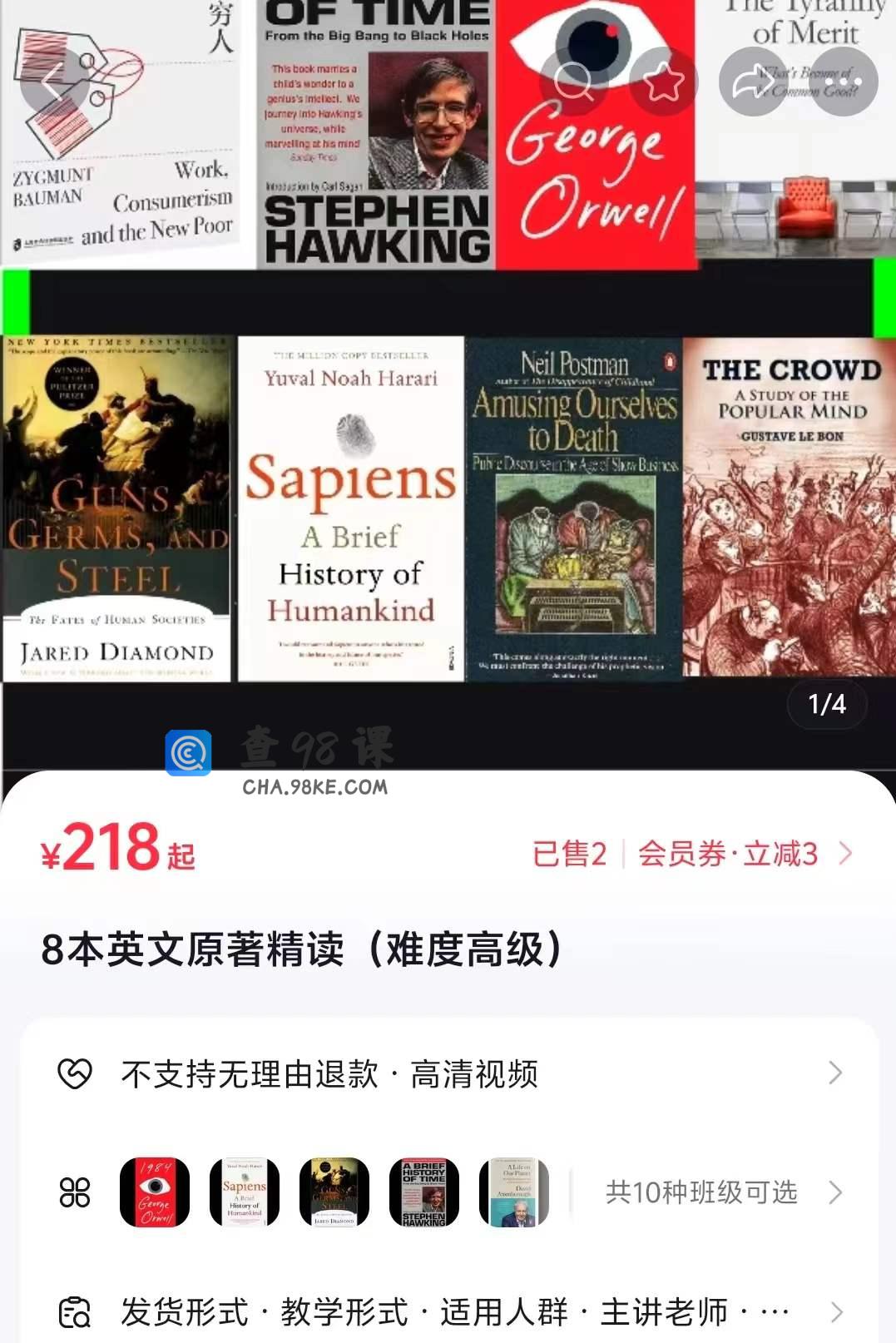Viewport: 896px width, 1343px height.
Task: Open the 不支持无理由退款·高清视频 row
Action: point(449,1073)
